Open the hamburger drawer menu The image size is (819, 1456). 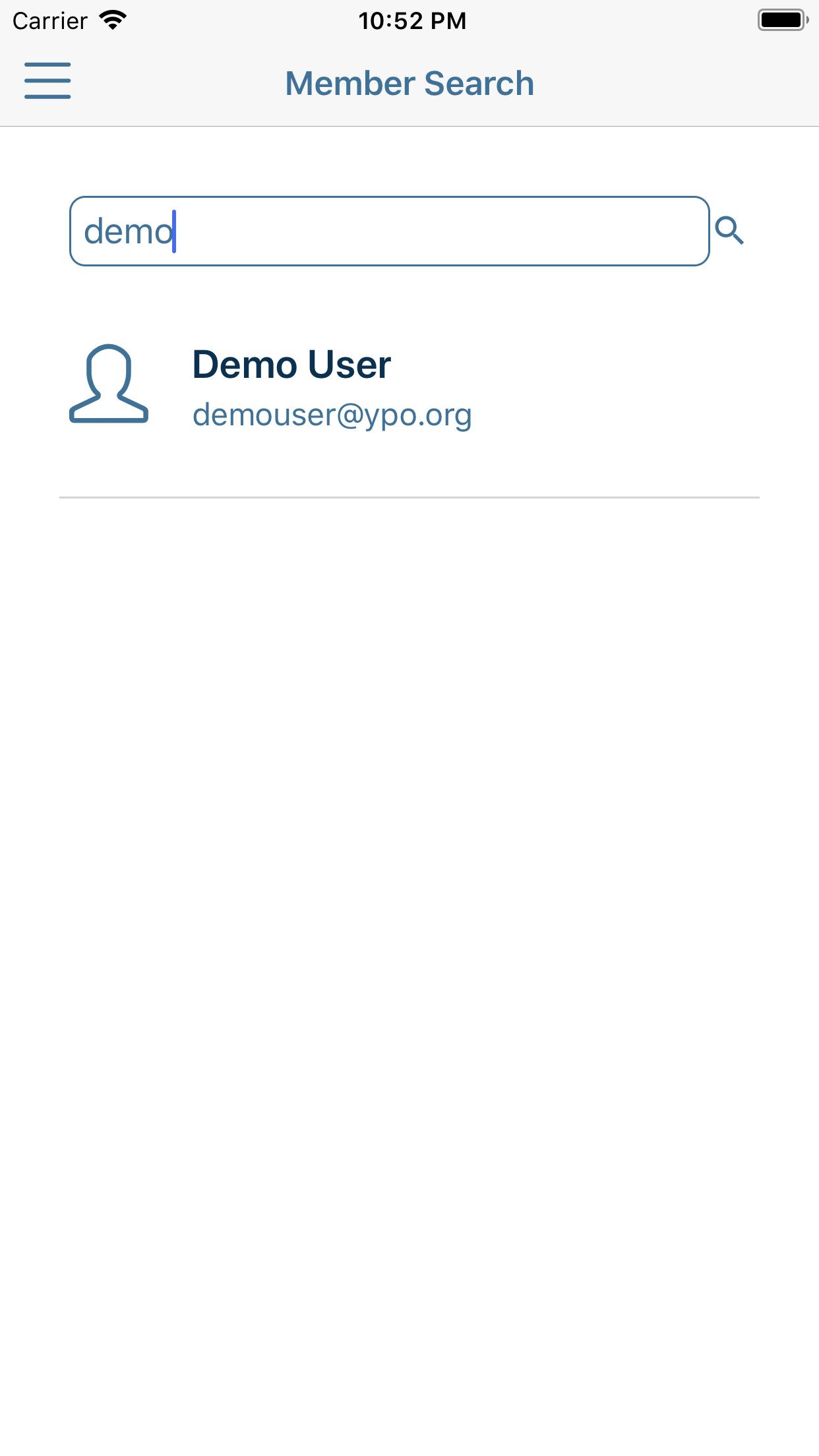(x=47, y=81)
